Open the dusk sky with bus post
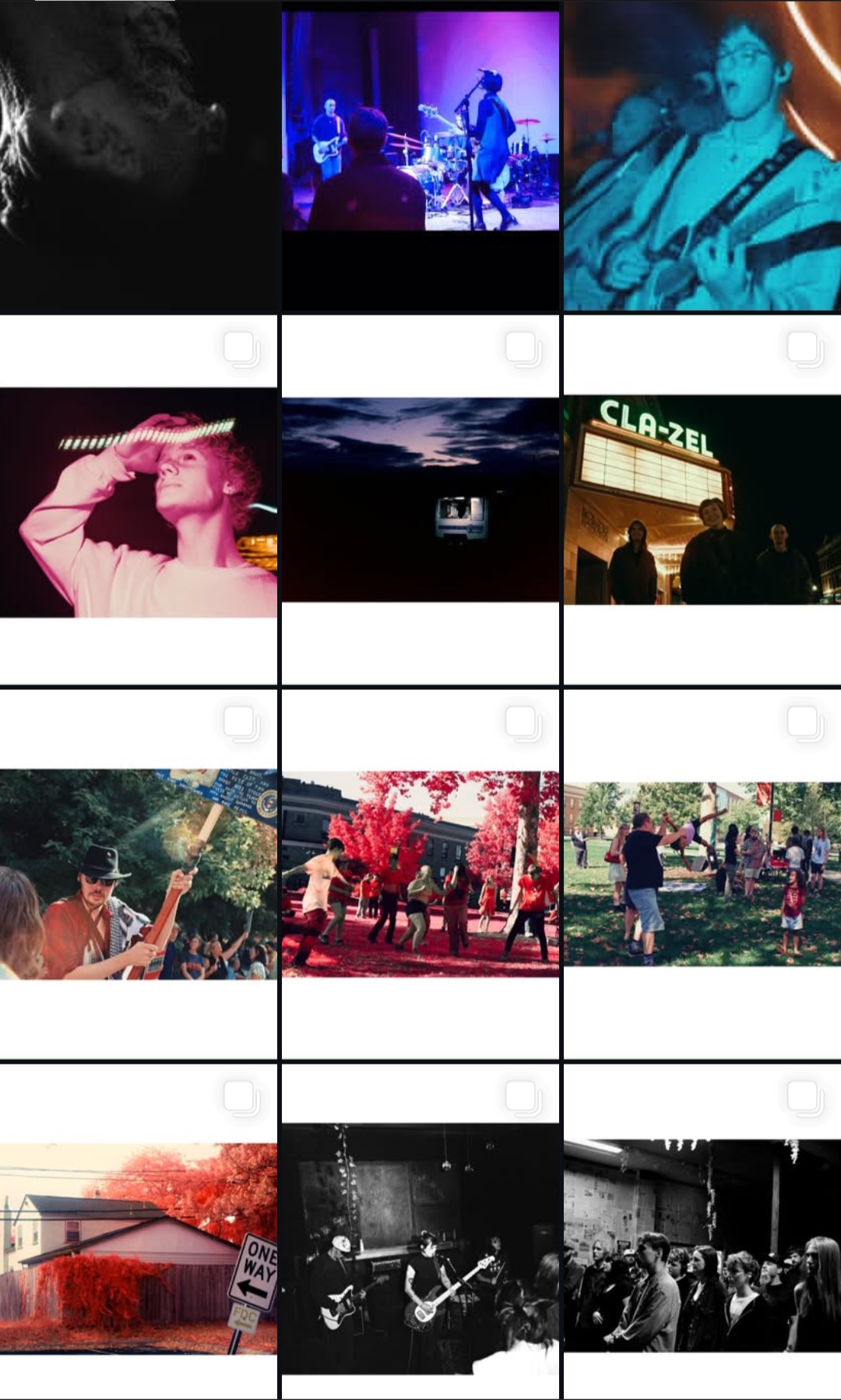This screenshot has height=1400, width=841. (x=420, y=500)
